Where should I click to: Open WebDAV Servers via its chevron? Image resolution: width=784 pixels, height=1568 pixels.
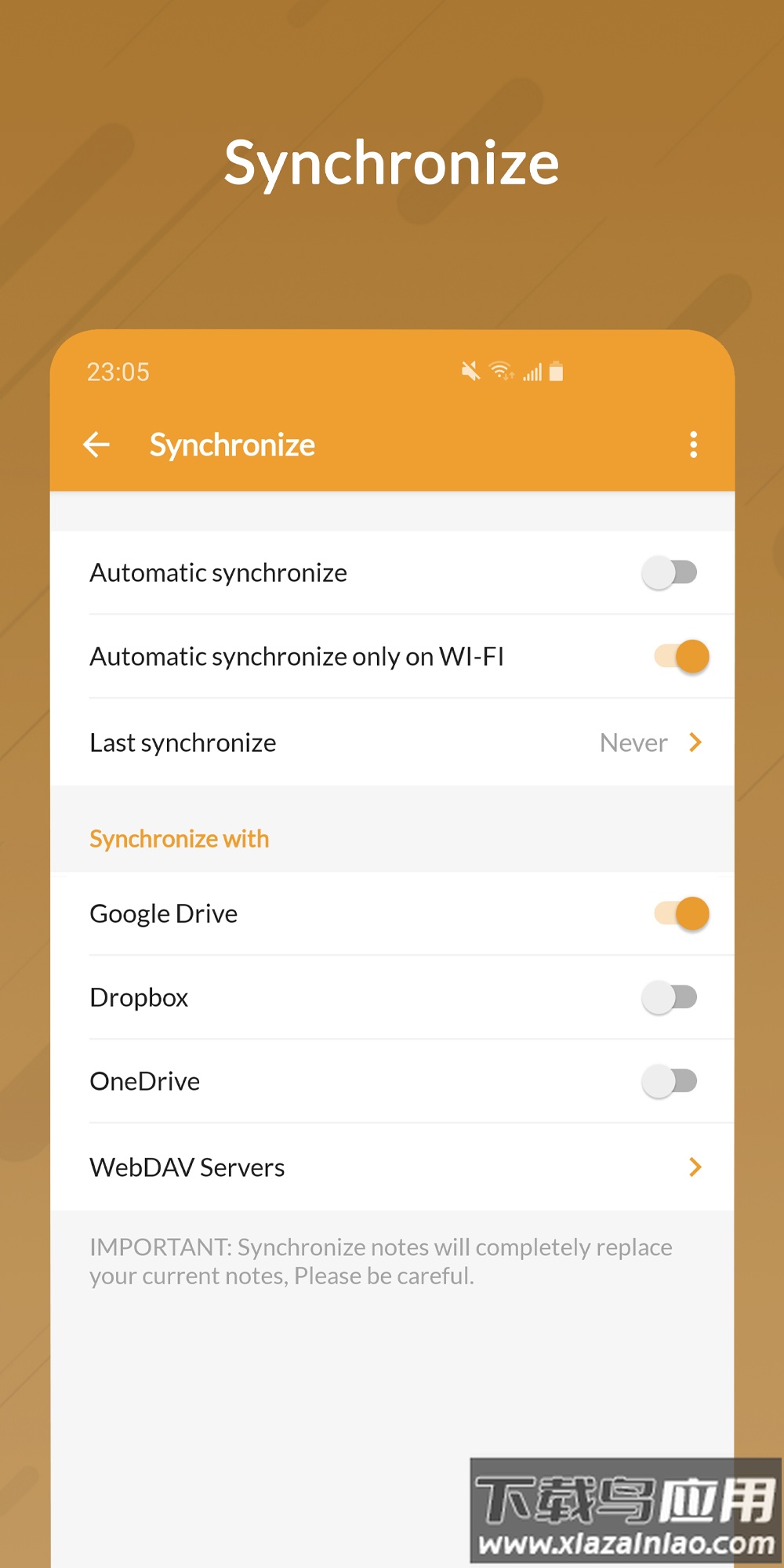coord(695,1167)
